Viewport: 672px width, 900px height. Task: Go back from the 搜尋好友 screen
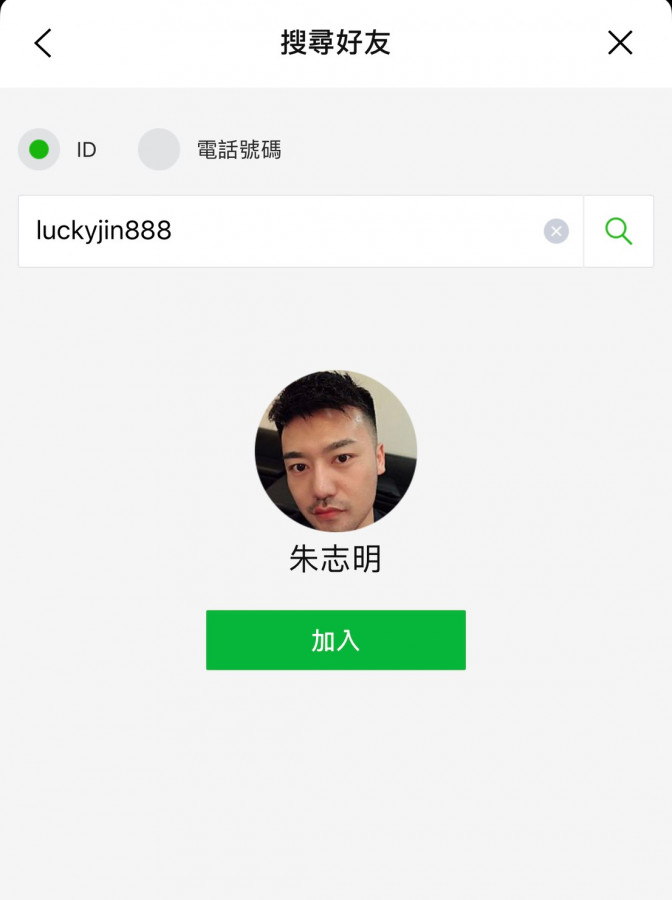click(42, 43)
